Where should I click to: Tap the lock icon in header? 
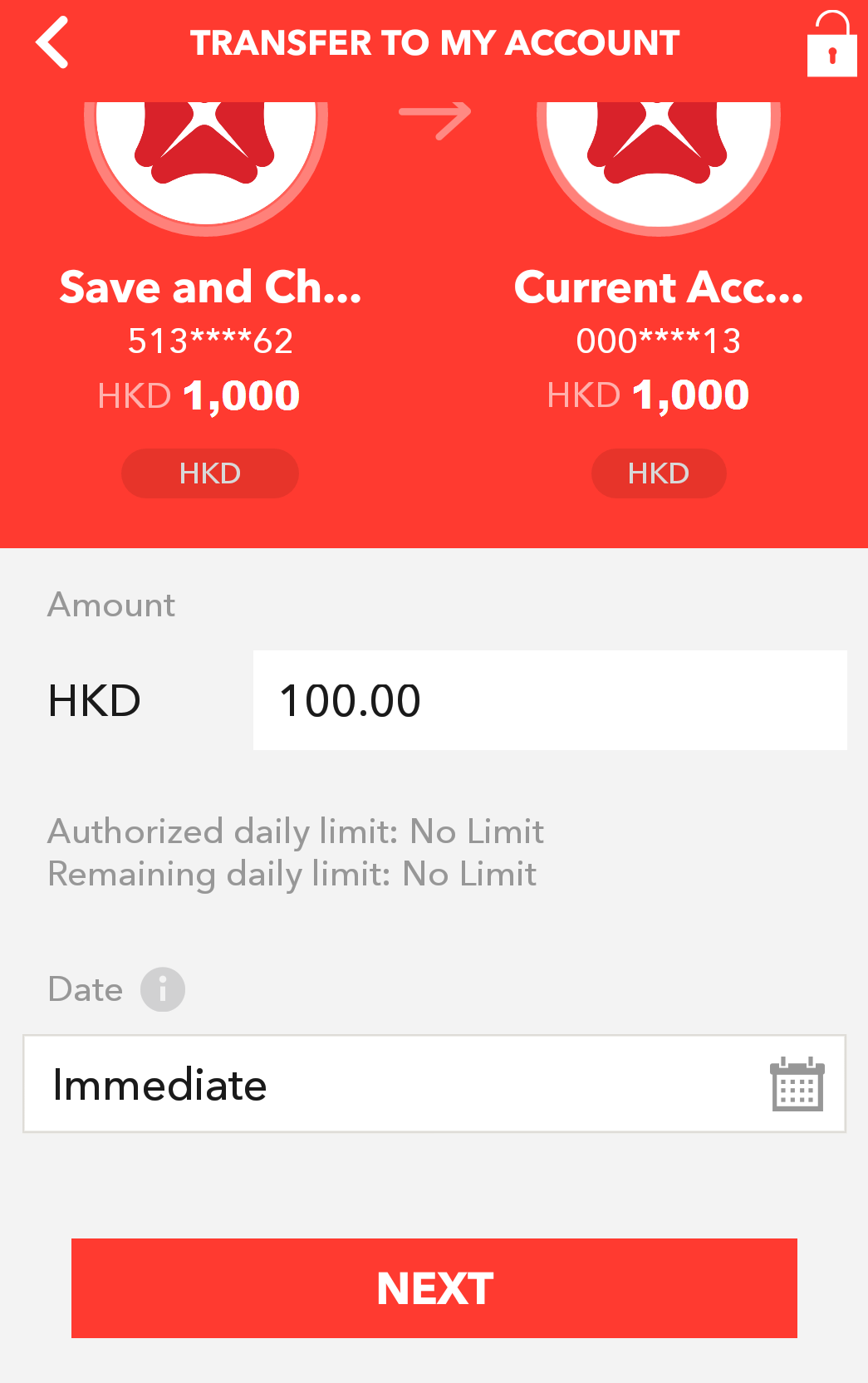[x=831, y=45]
